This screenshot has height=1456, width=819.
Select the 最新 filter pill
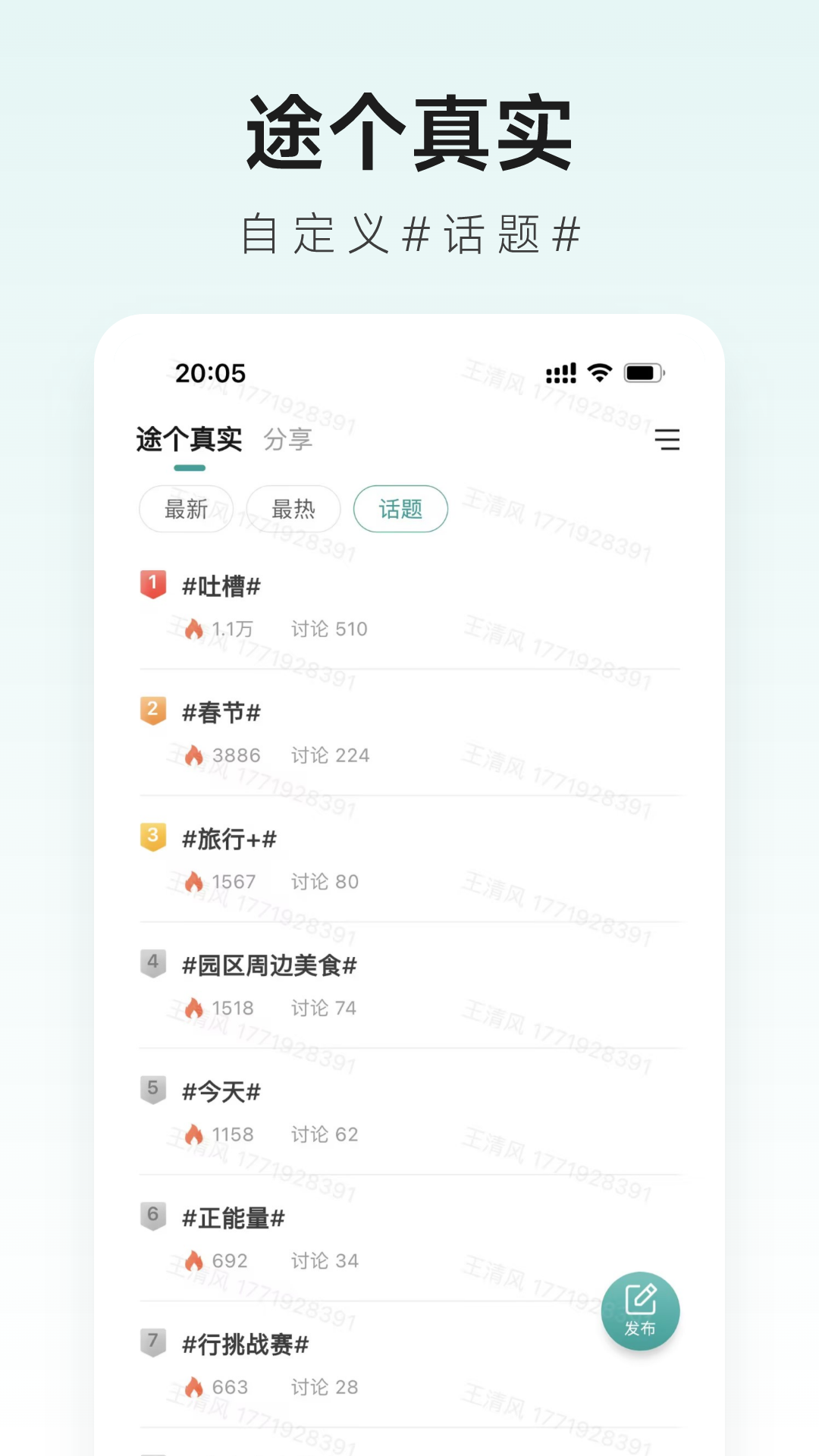[185, 509]
